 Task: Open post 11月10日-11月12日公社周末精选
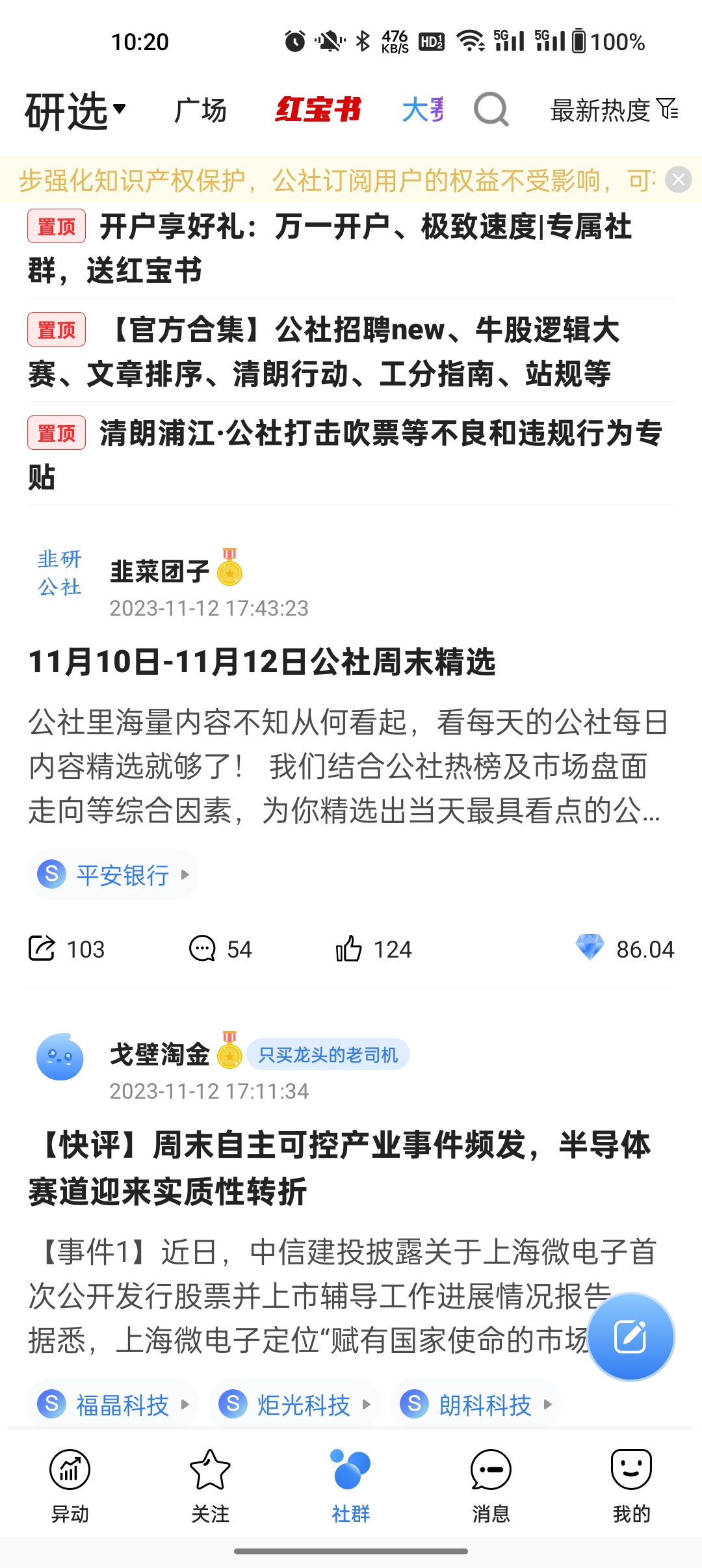point(262,662)
